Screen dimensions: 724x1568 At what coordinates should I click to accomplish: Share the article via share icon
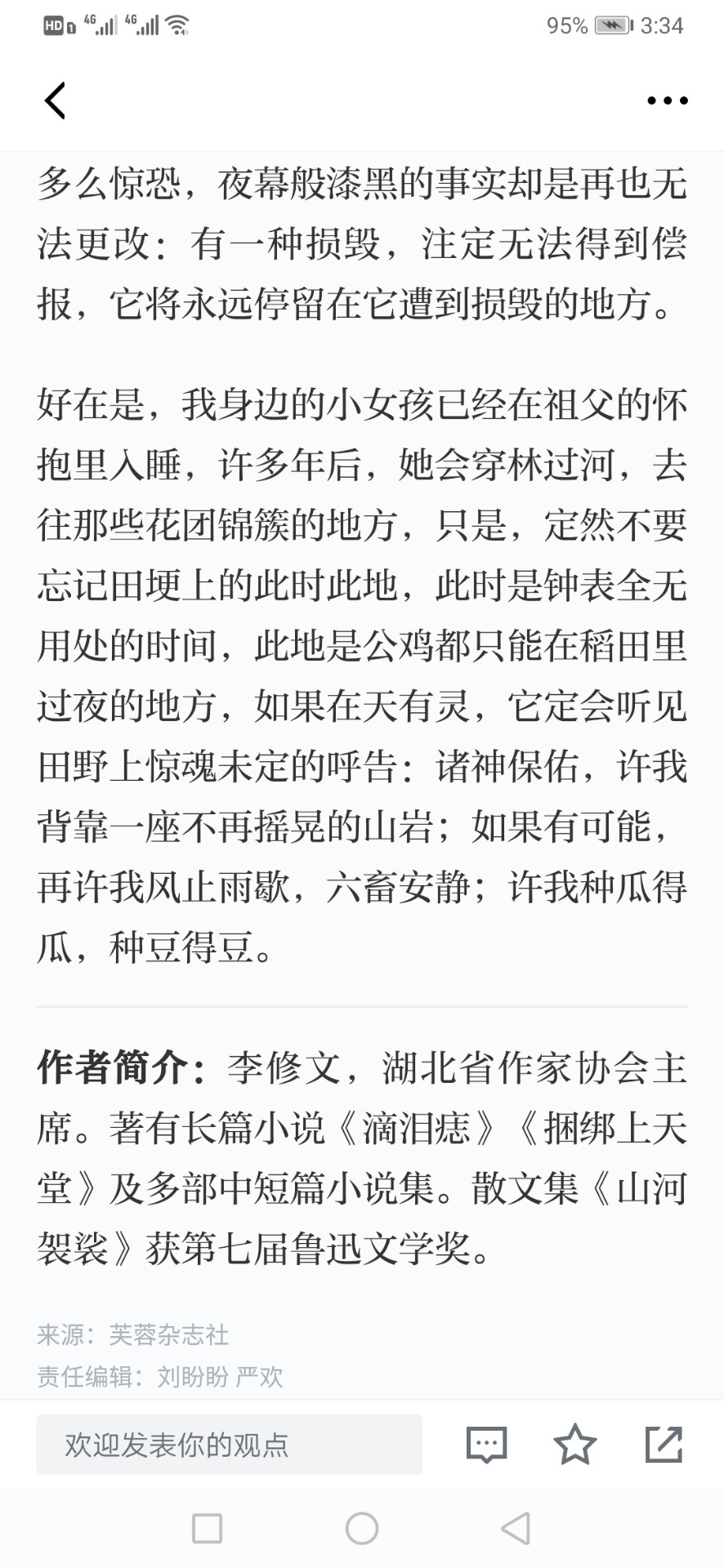pyautogui.click(x=664, y=1444)
